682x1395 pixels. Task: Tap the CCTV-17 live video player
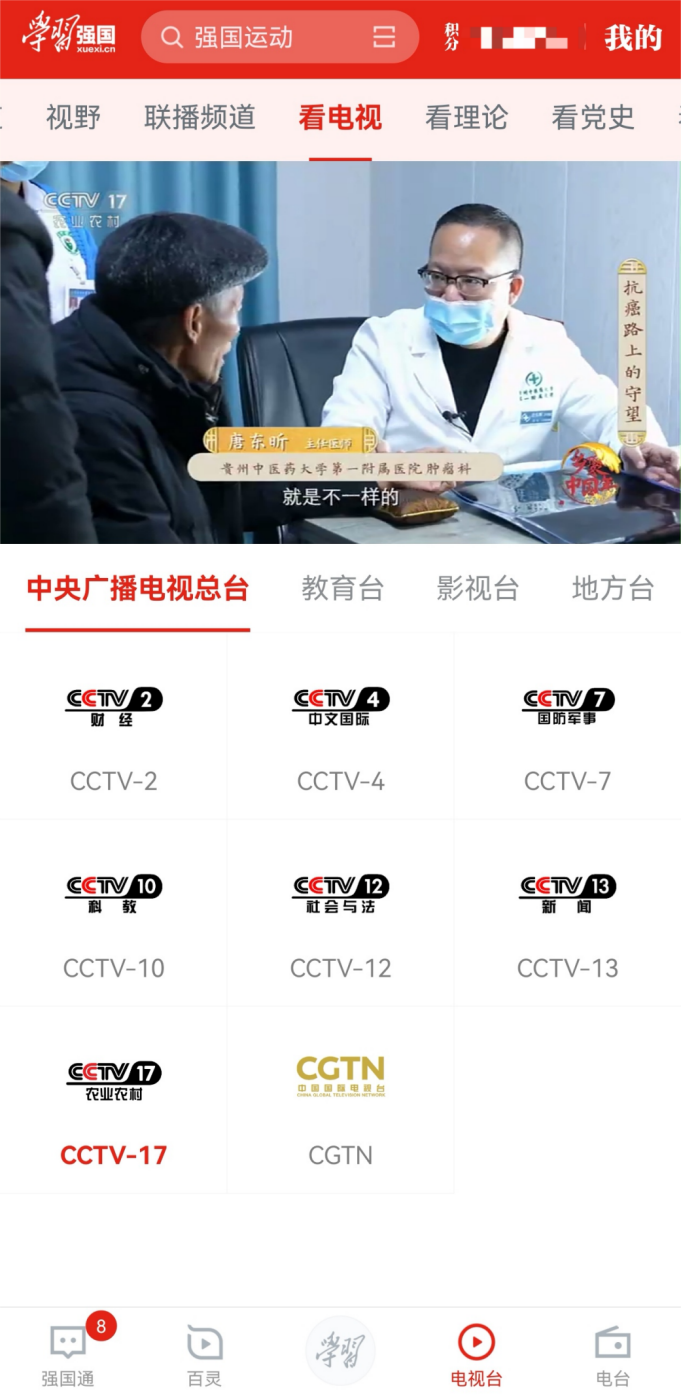pos(340,352)
